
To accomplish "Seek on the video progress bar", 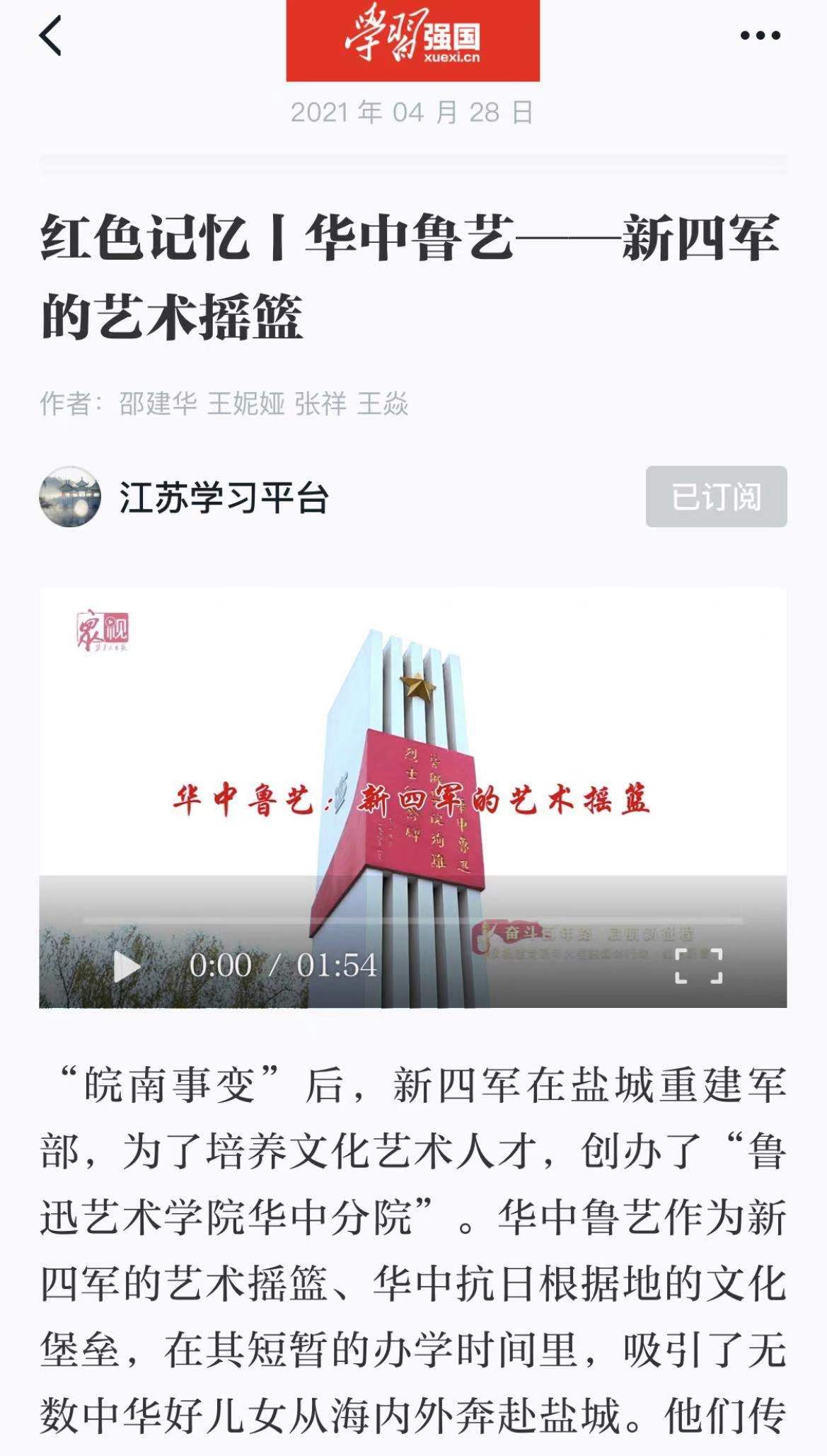I will pyautogui.click(x=413, y=920).
